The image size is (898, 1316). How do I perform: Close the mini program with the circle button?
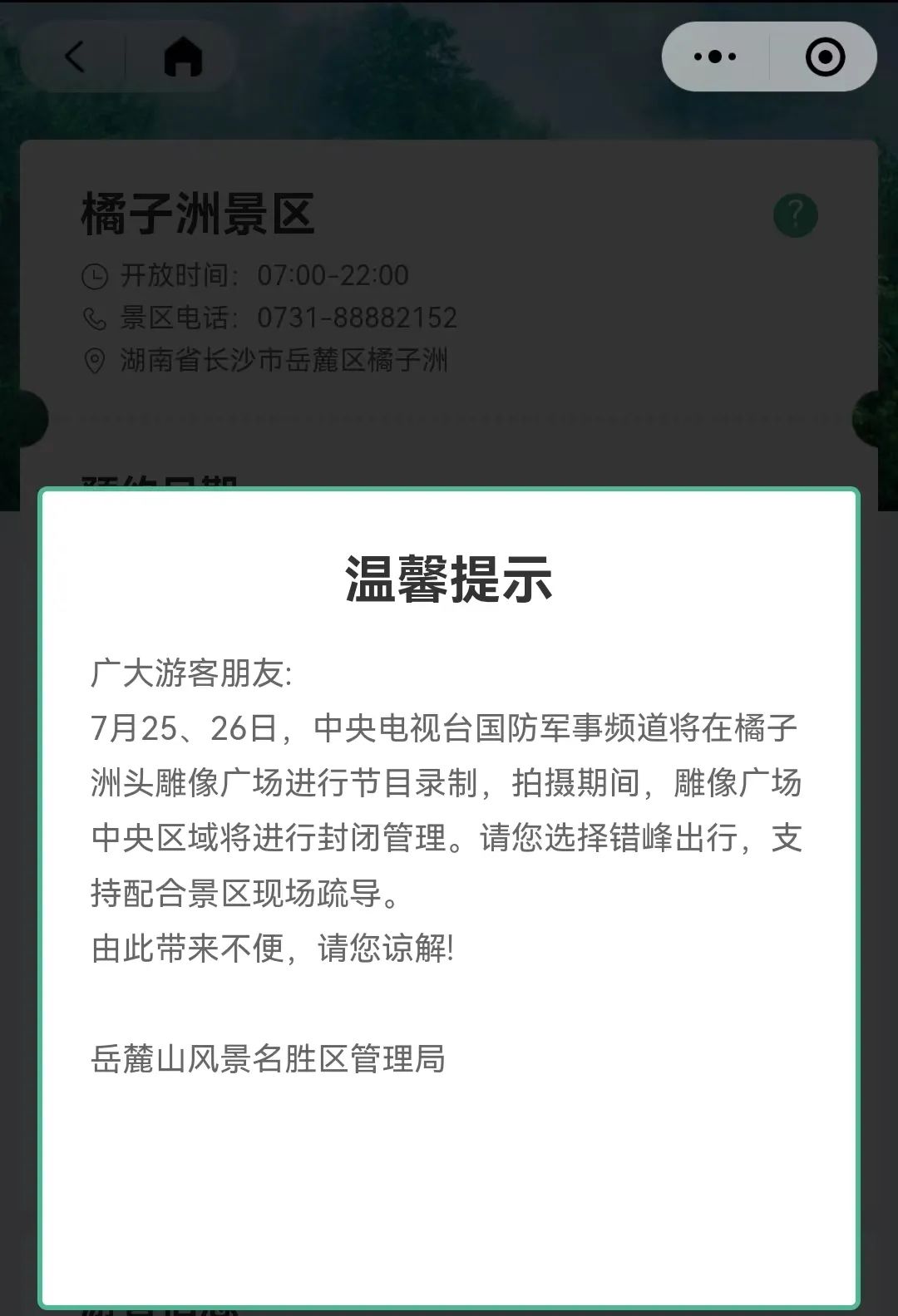[x=825, y=57]
